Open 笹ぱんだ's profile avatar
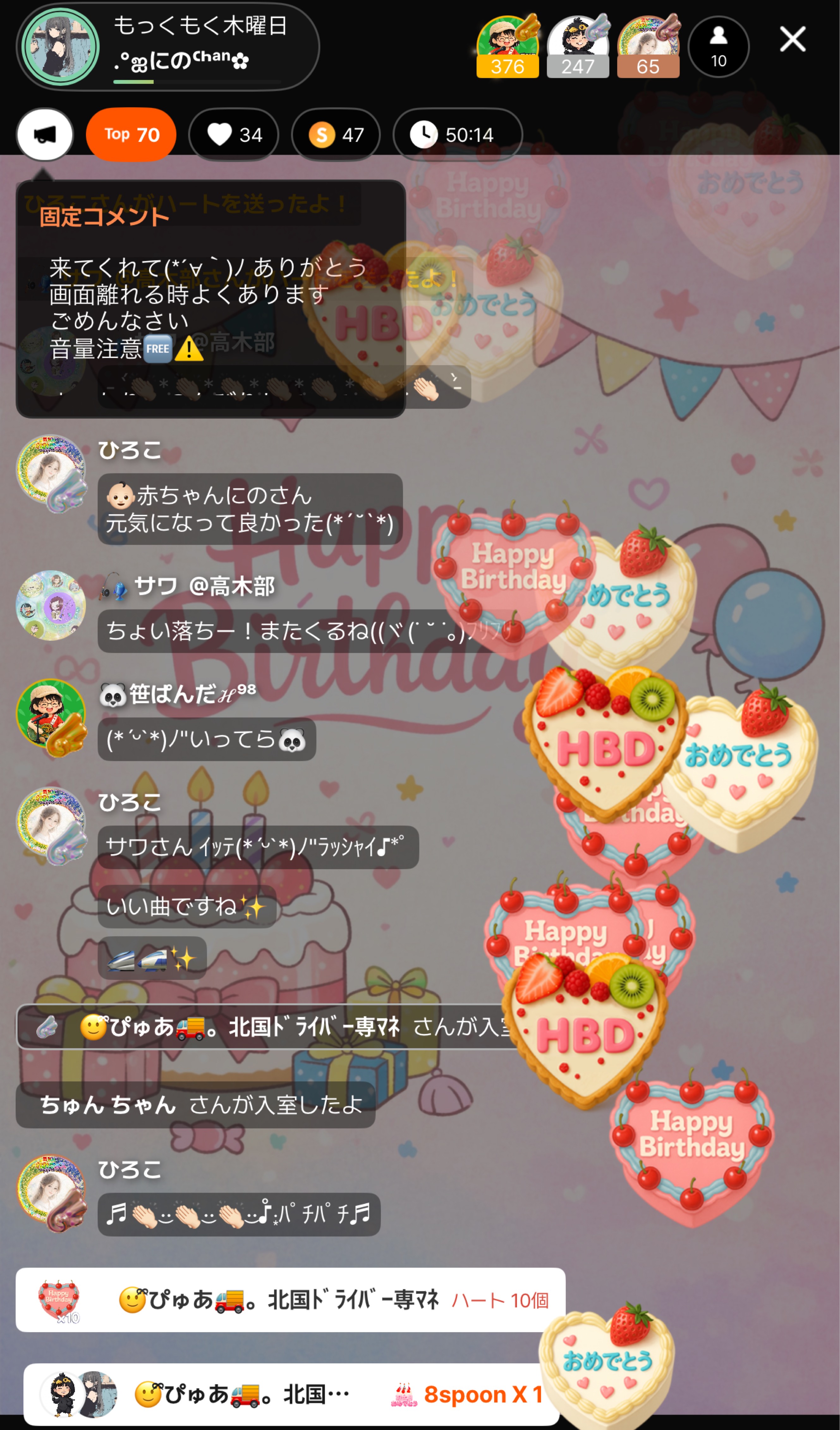 pyautogui.click(x=51, y=714)
